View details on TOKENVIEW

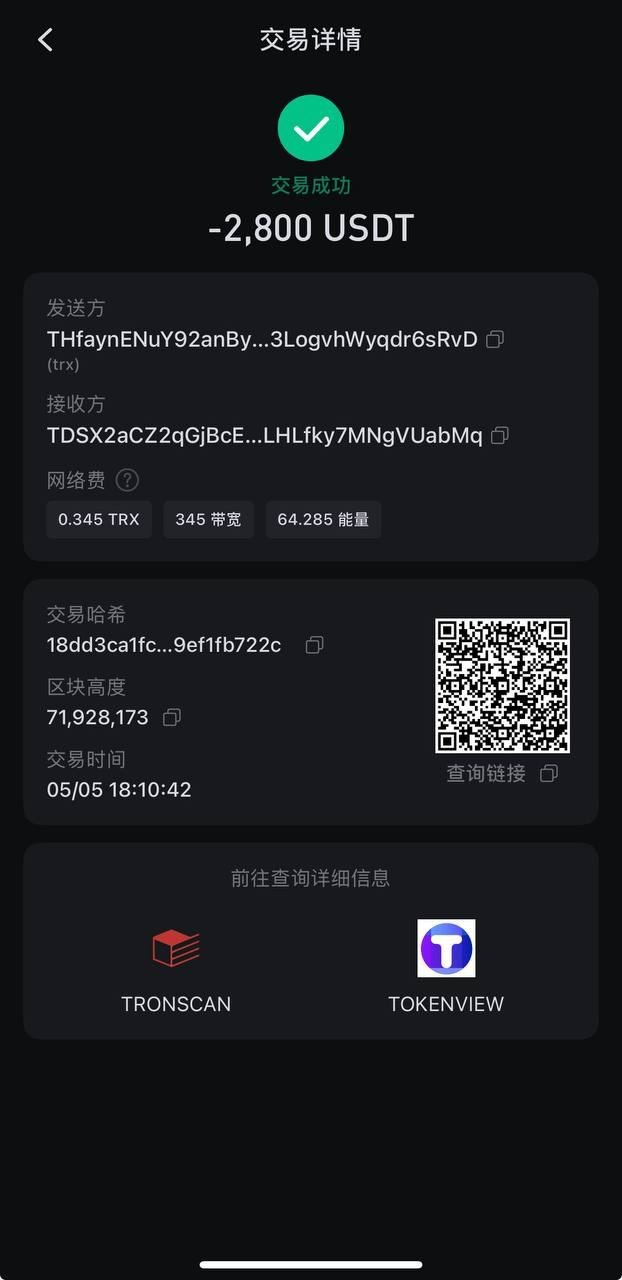(446, 967)
